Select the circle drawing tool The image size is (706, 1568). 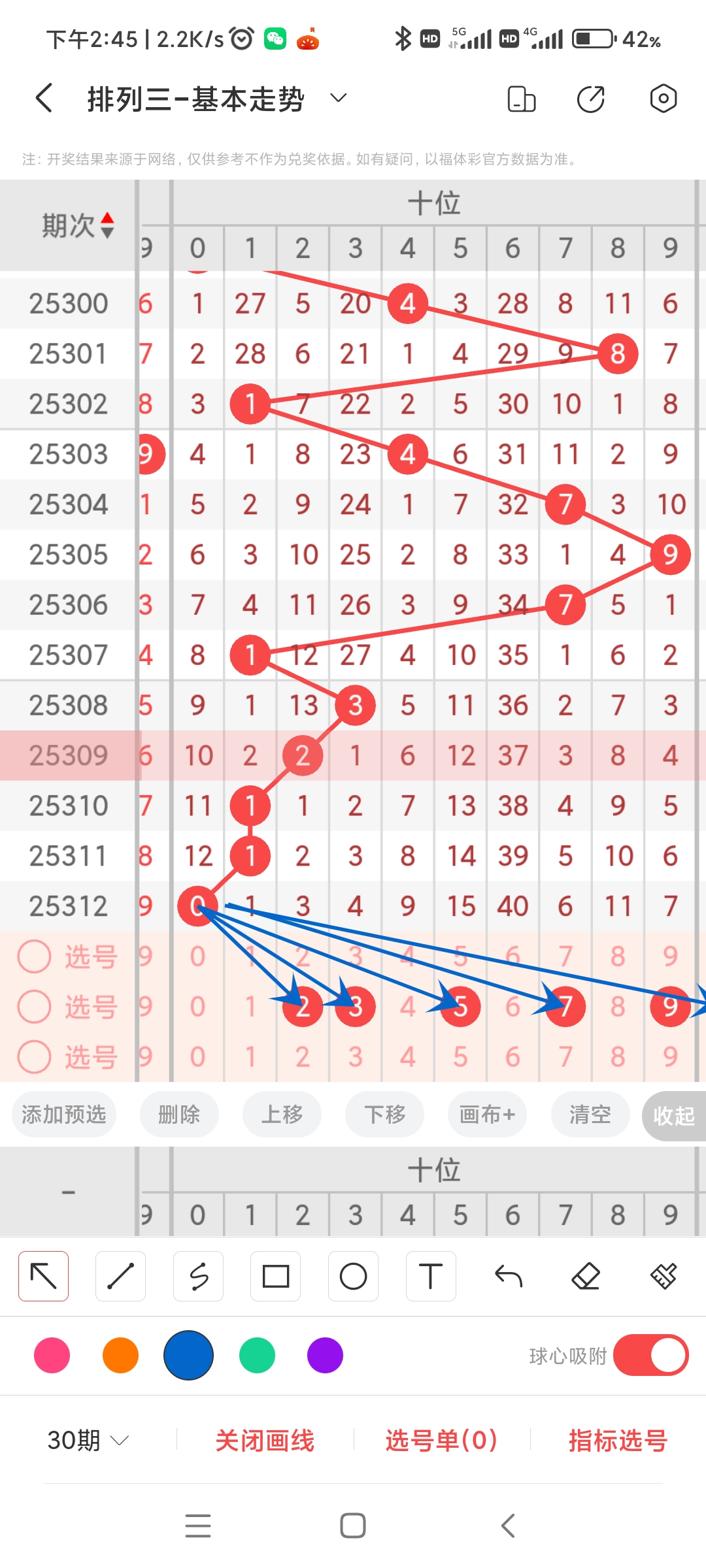tap(353, 1275)
